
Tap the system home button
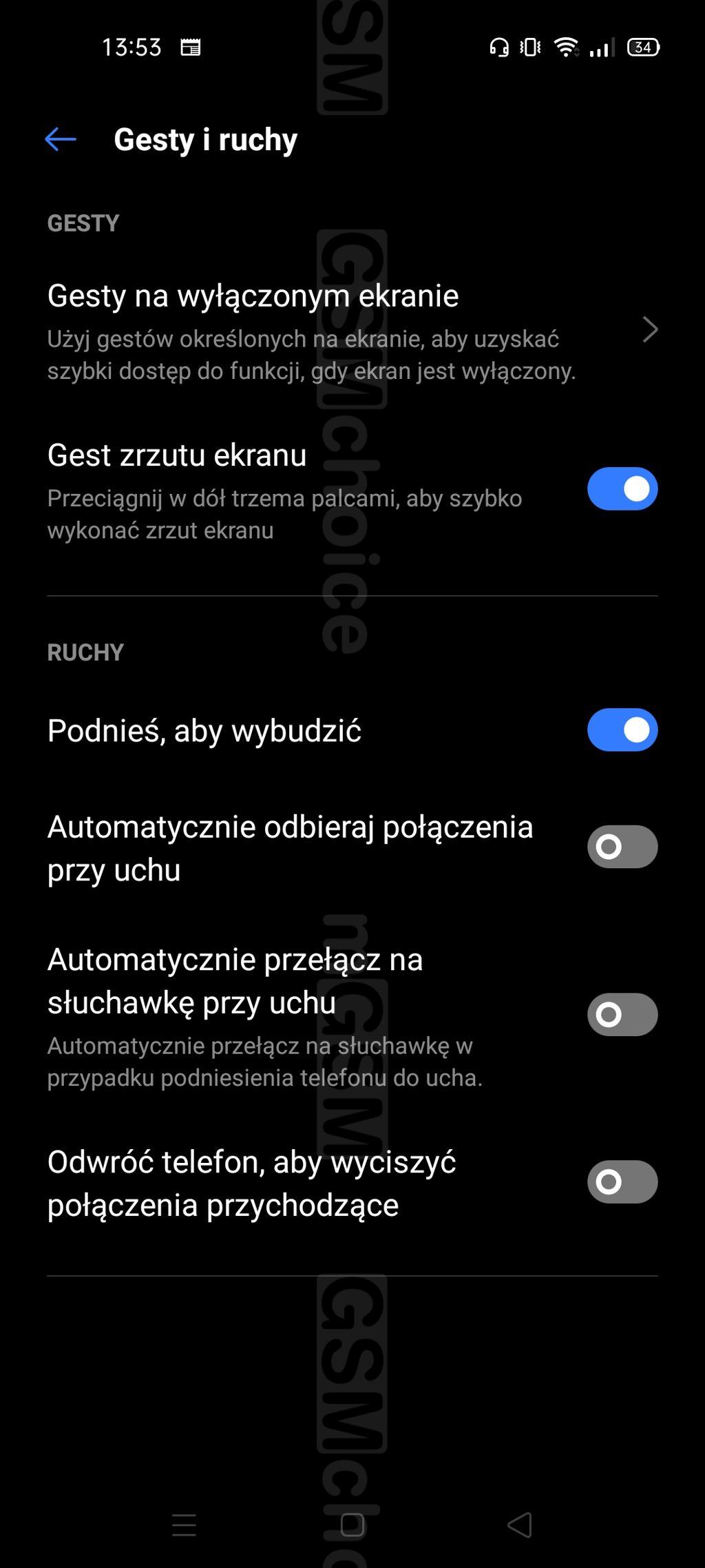coord(352,1525)
